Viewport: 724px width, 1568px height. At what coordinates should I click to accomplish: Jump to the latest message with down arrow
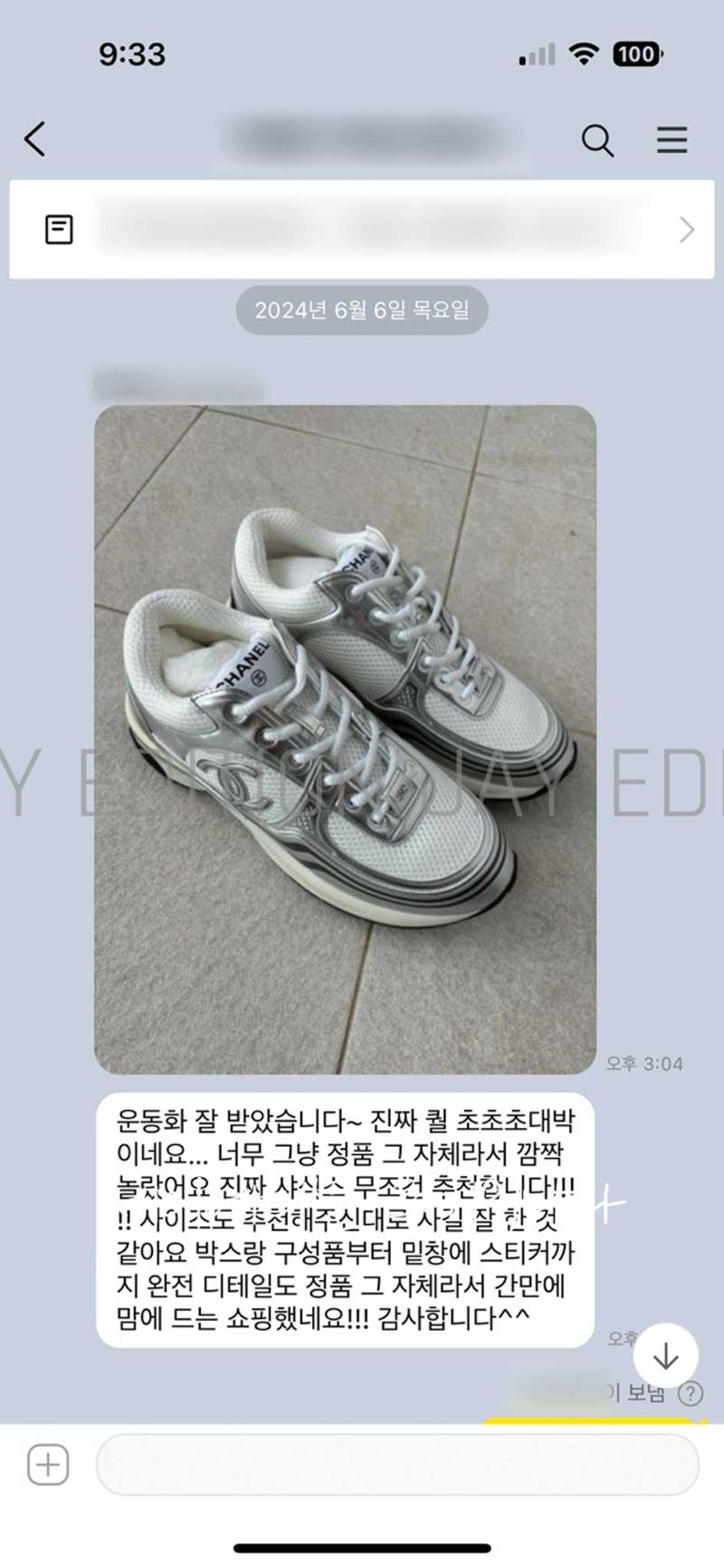pyautogui.click(x=666, y=1355)
